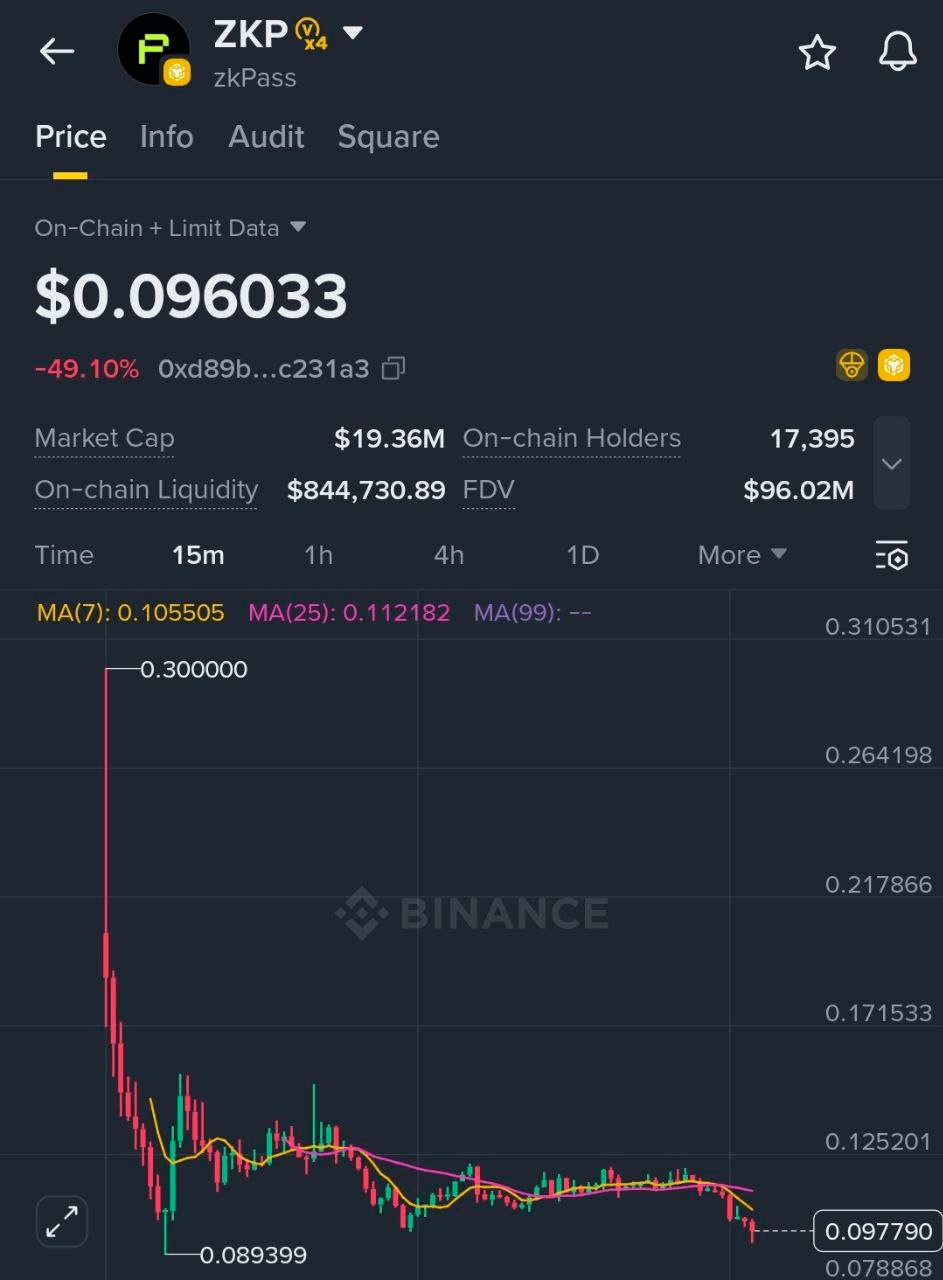Add ZKP to favorites with the star
Viewport: 943px width, 1280px height.
click(x=817, y=52)
